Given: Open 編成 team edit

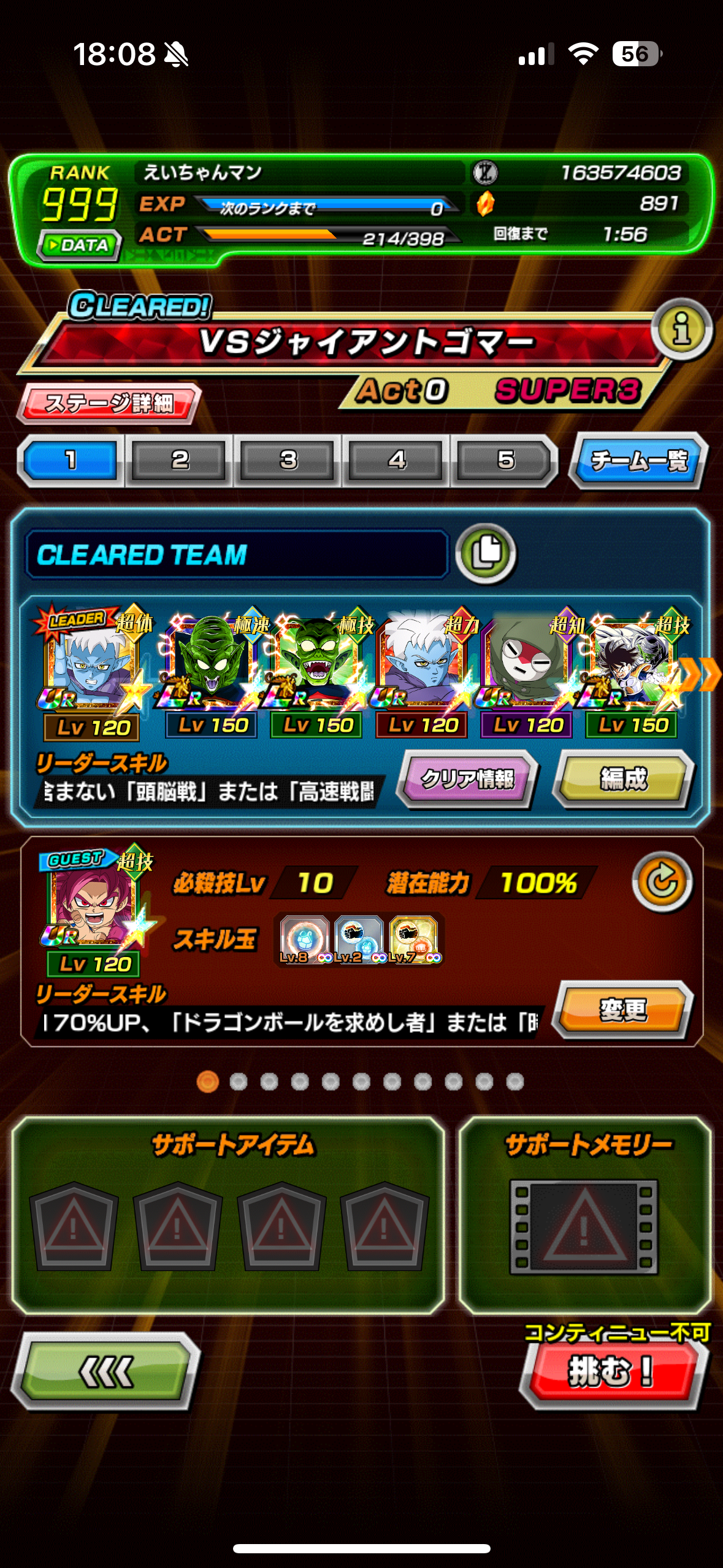Looking at the screenshot, I should 623,778.
